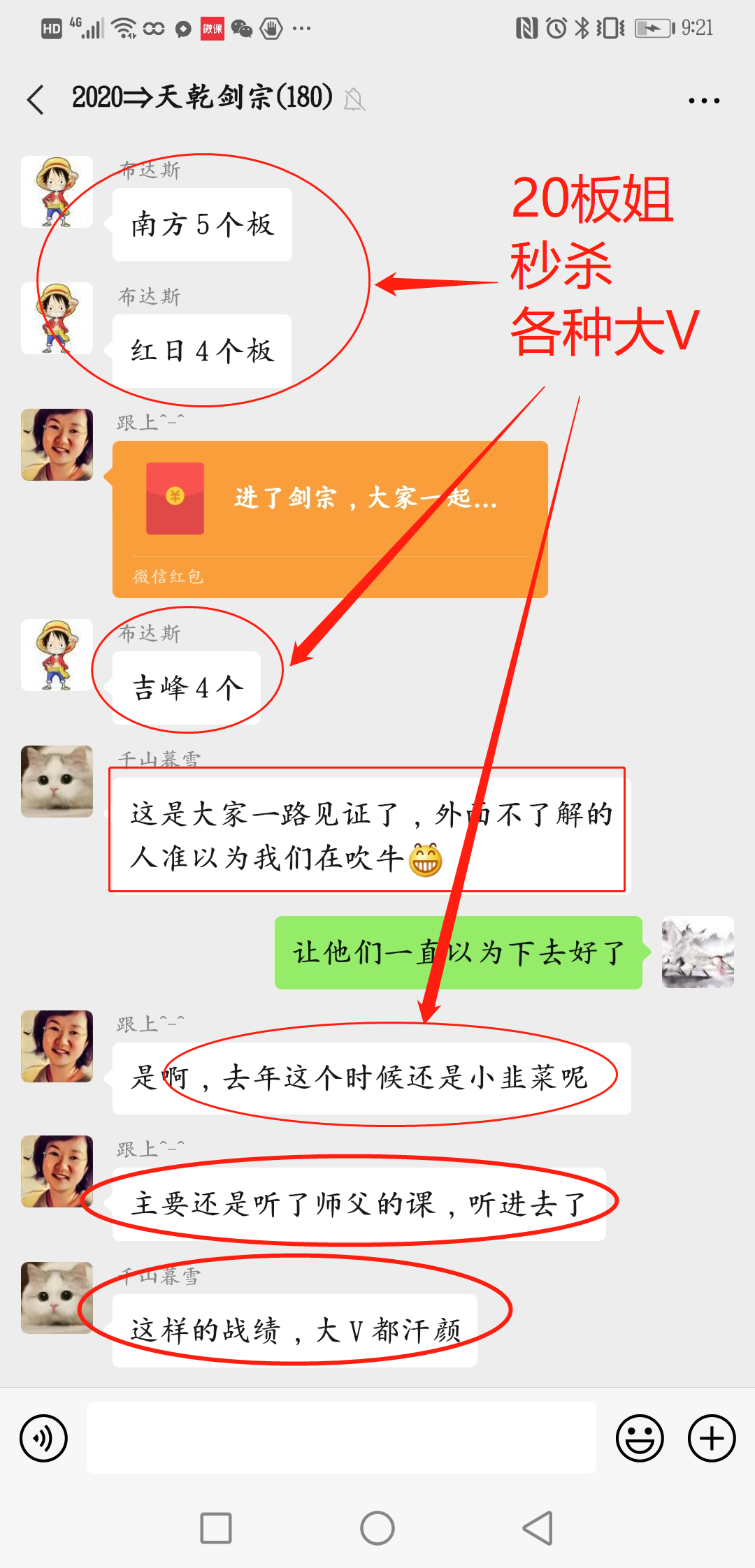View 布达斯's avatar beside 南方5个板
755x1568 pixels.
[57, 191]
